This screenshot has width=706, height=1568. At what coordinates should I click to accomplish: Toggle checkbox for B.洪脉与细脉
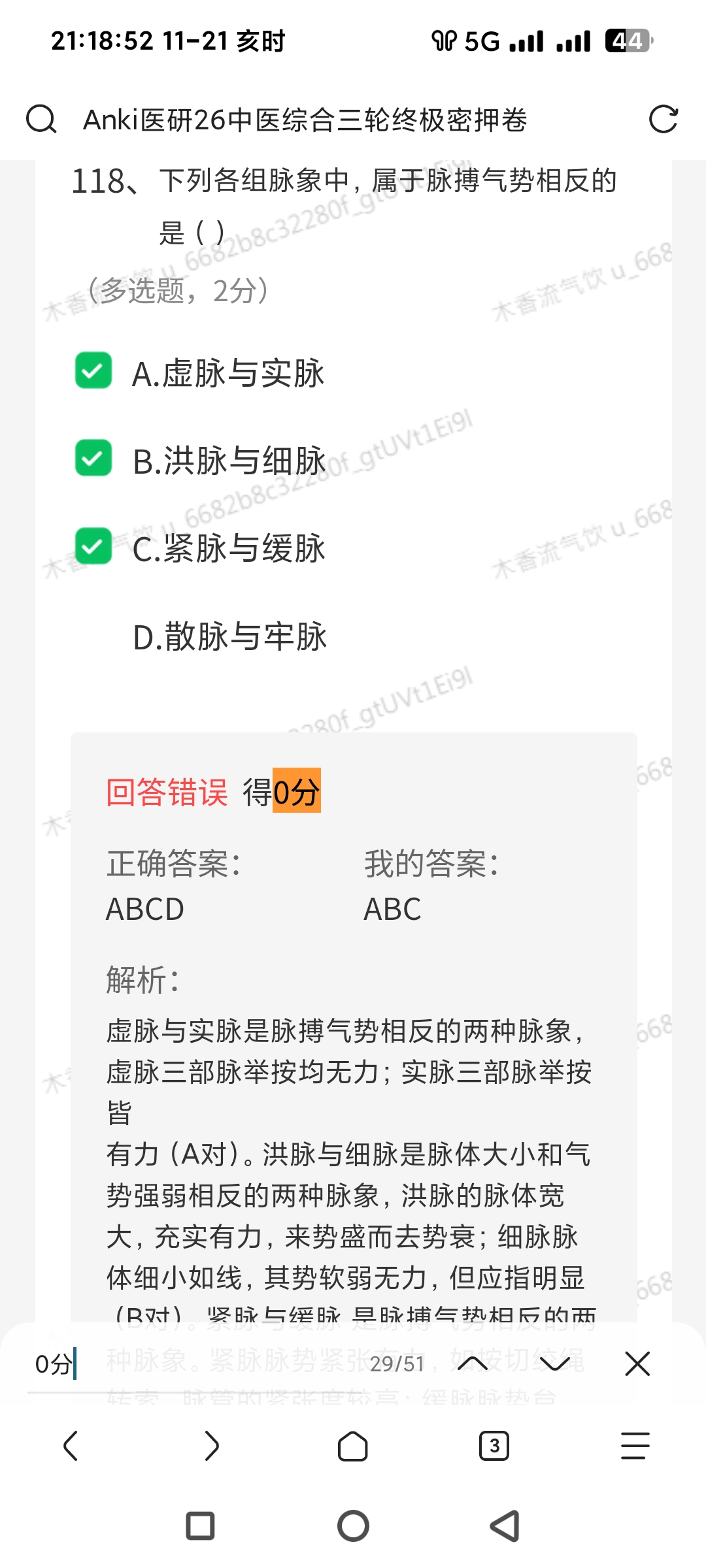(x=93, y=458)
